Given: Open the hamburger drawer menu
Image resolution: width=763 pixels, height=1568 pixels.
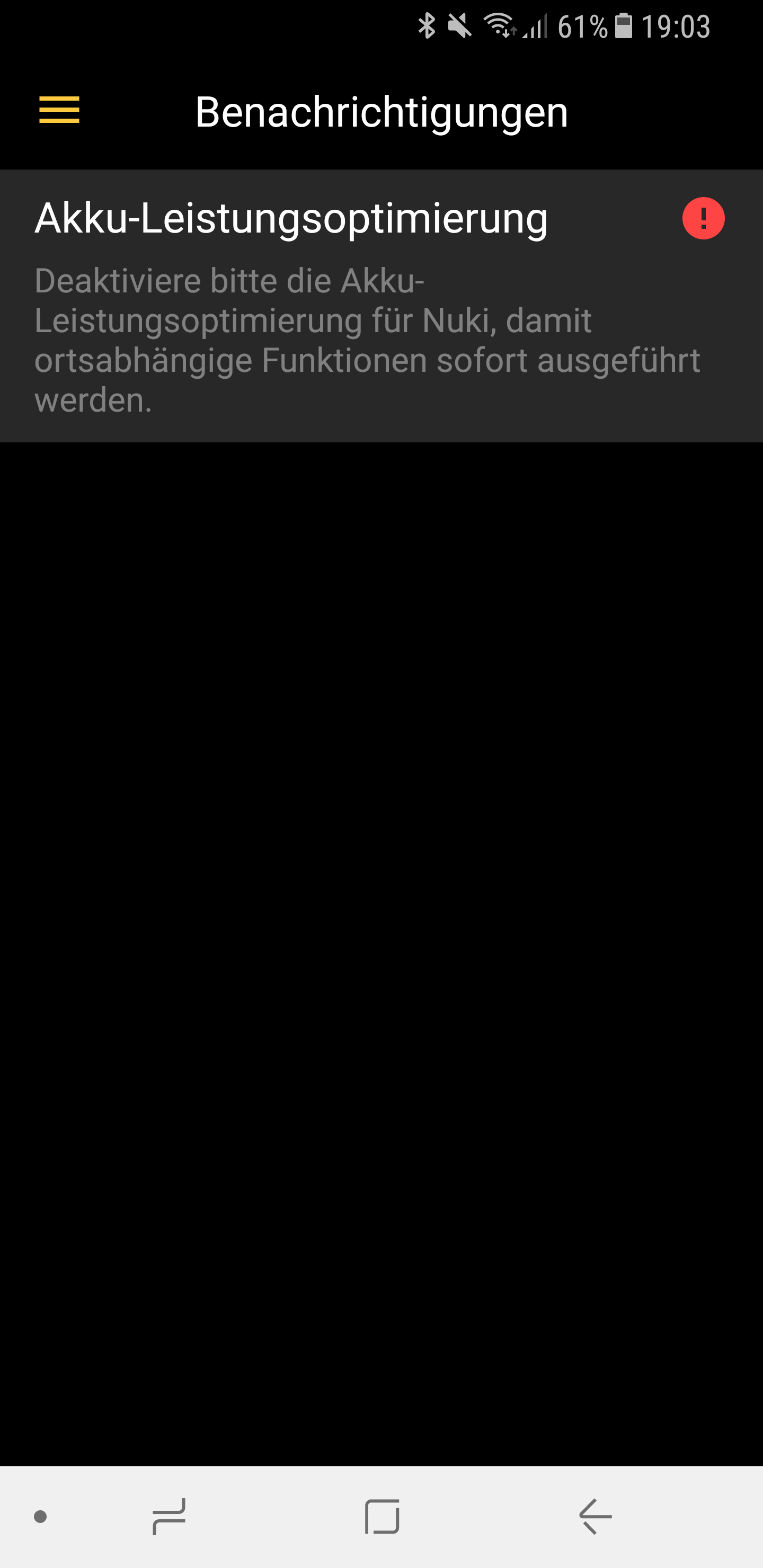Looking at the screenshot, I should pos(59,110).
